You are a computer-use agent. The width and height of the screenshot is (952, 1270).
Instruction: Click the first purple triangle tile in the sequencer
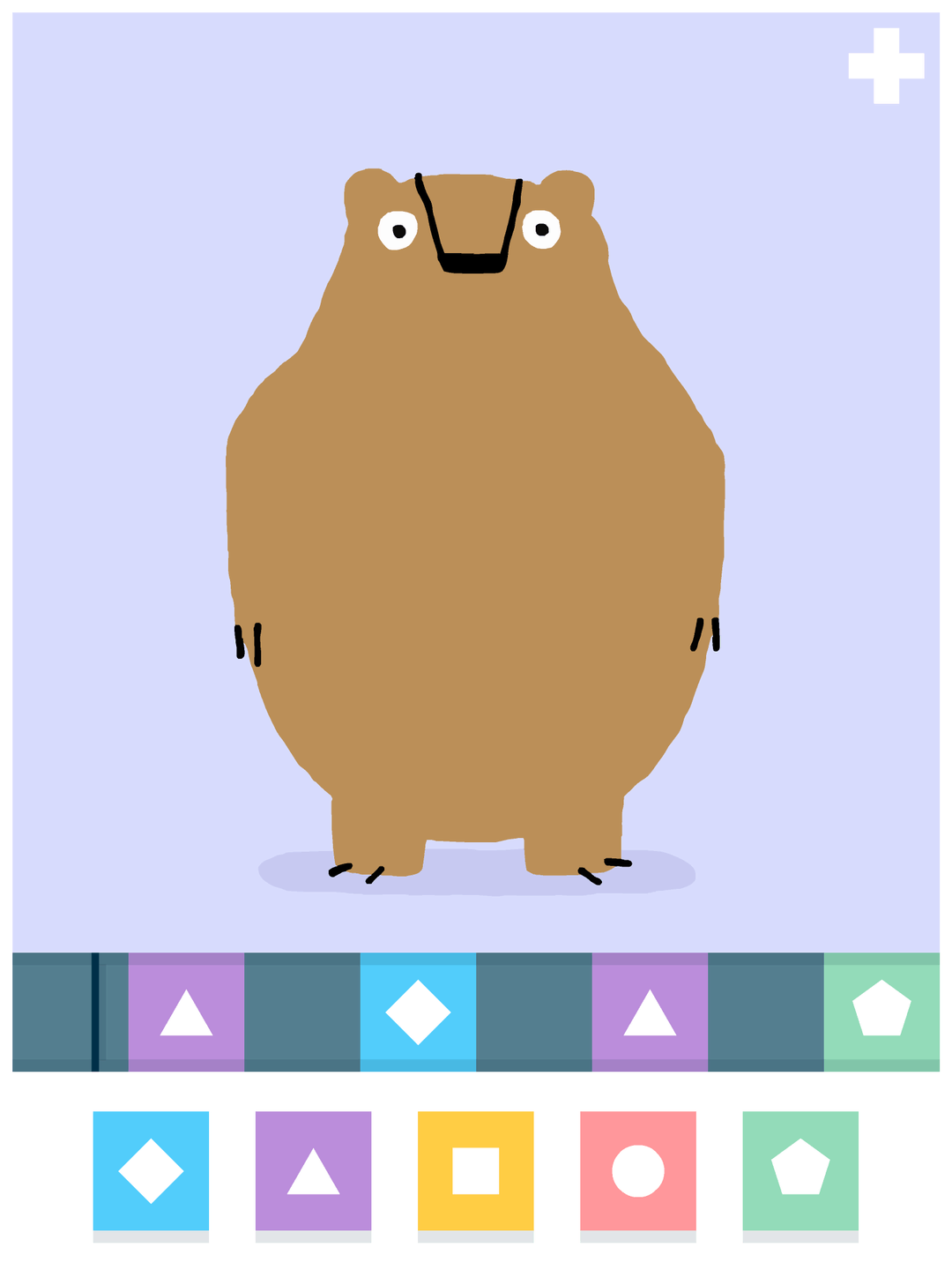[185, 1011]
